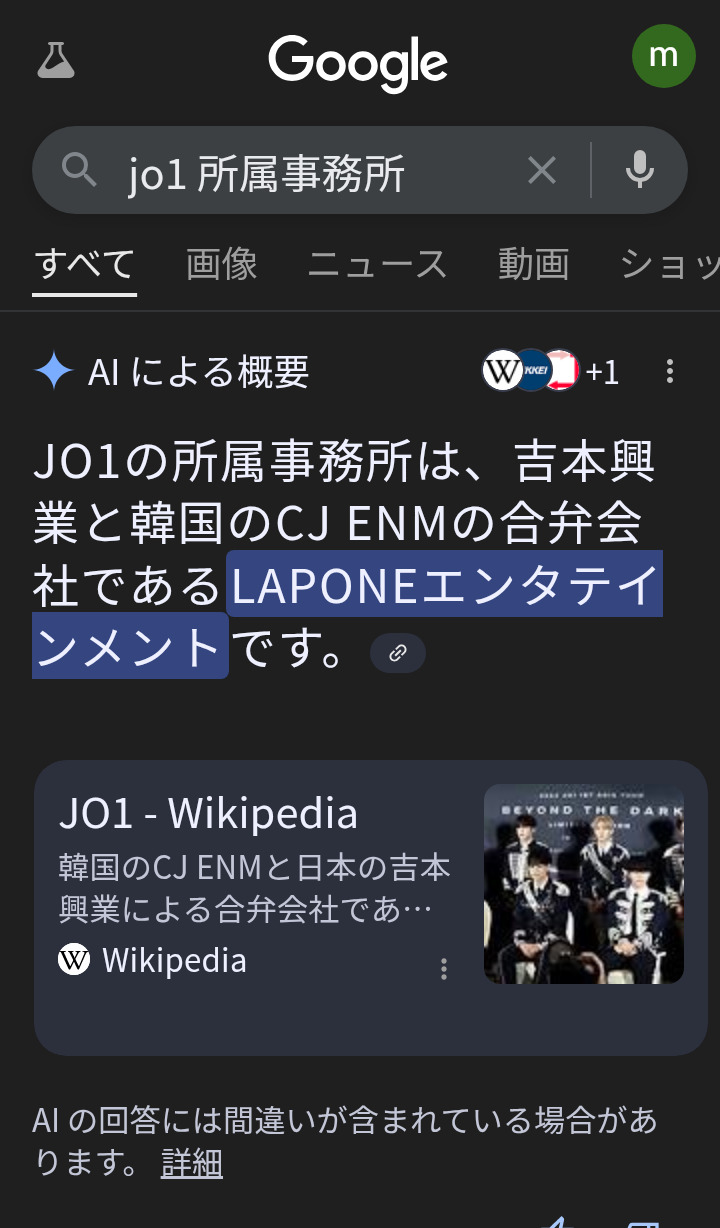Clear the search query text
The width and height of the screenshot is (720, 1228).
click(x=541, y=171)
